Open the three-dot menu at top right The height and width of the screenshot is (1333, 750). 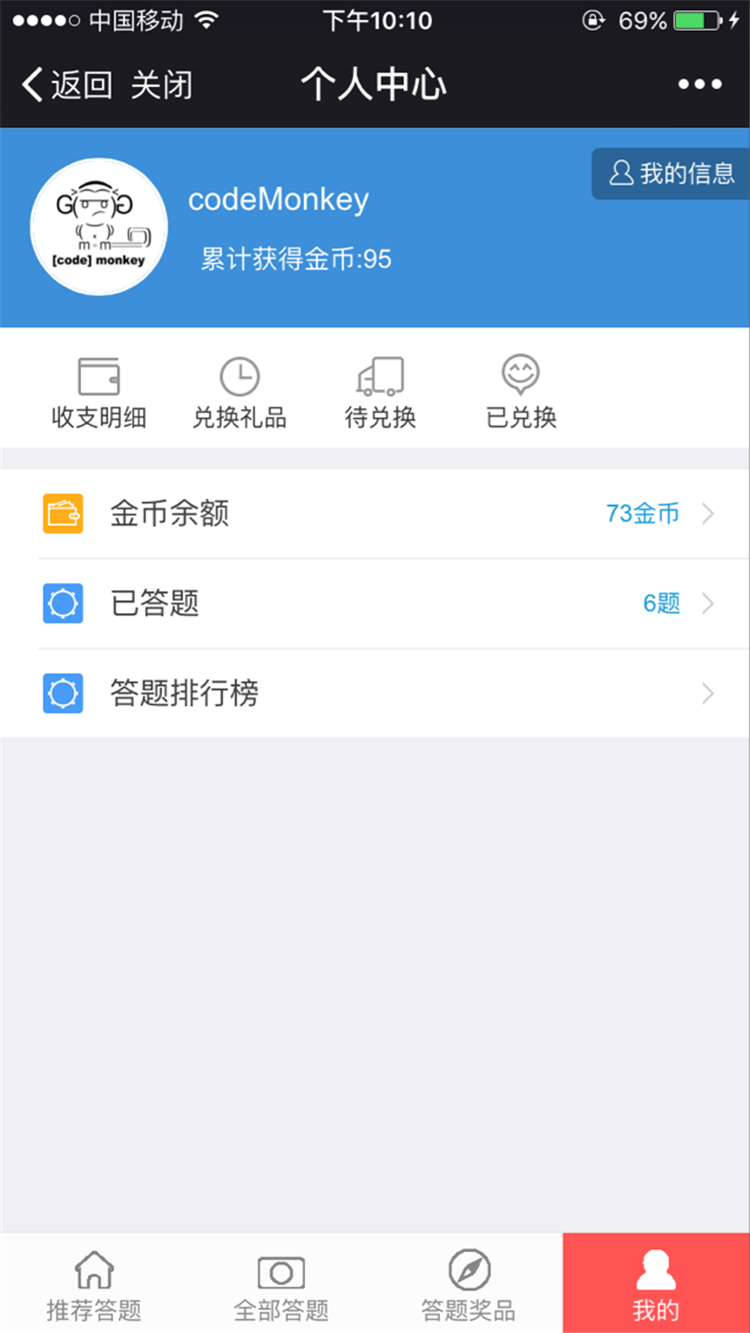pos(700,84)
